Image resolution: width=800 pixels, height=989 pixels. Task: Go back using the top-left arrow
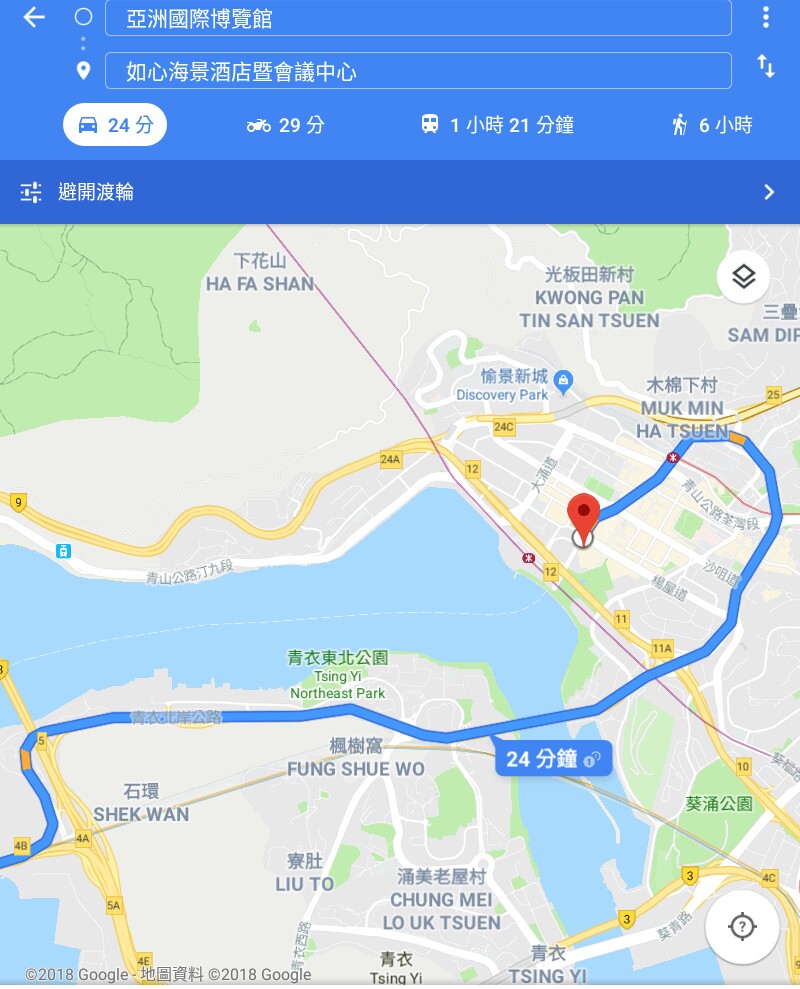(34, 18)
